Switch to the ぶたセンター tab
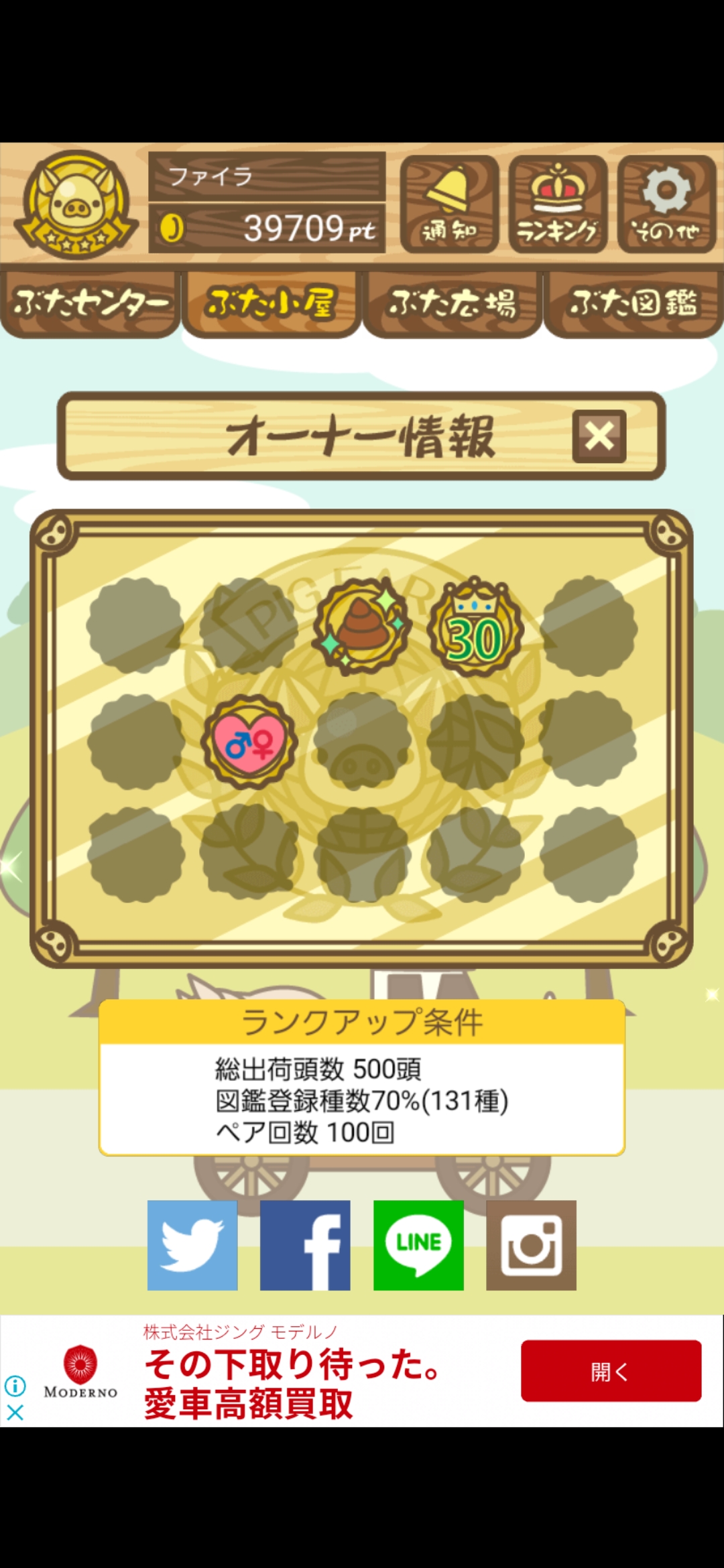Image resolution: width=724 pixels, height=1568 pixels. [90, 304]
